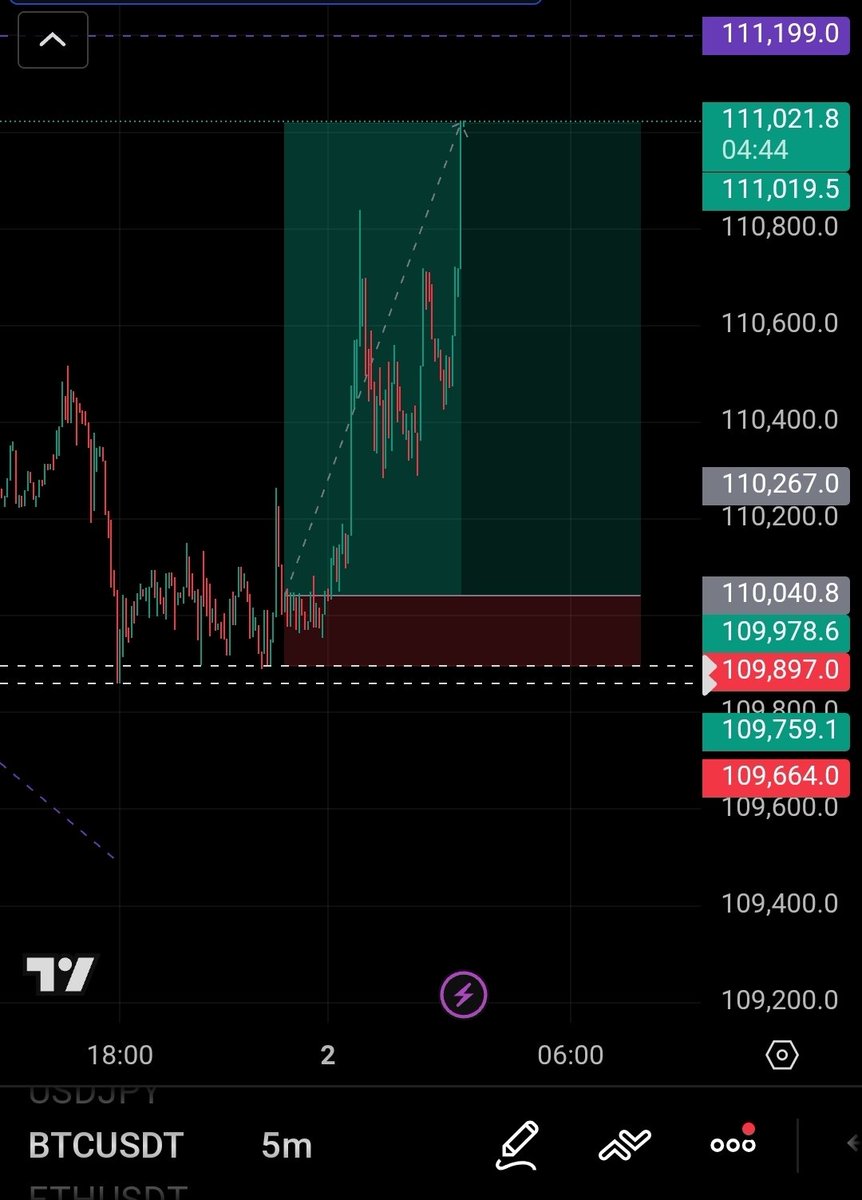This screenshot has width=862, height=1200.
Task: Open the three-dots more menu
Action: (733, 1143)
